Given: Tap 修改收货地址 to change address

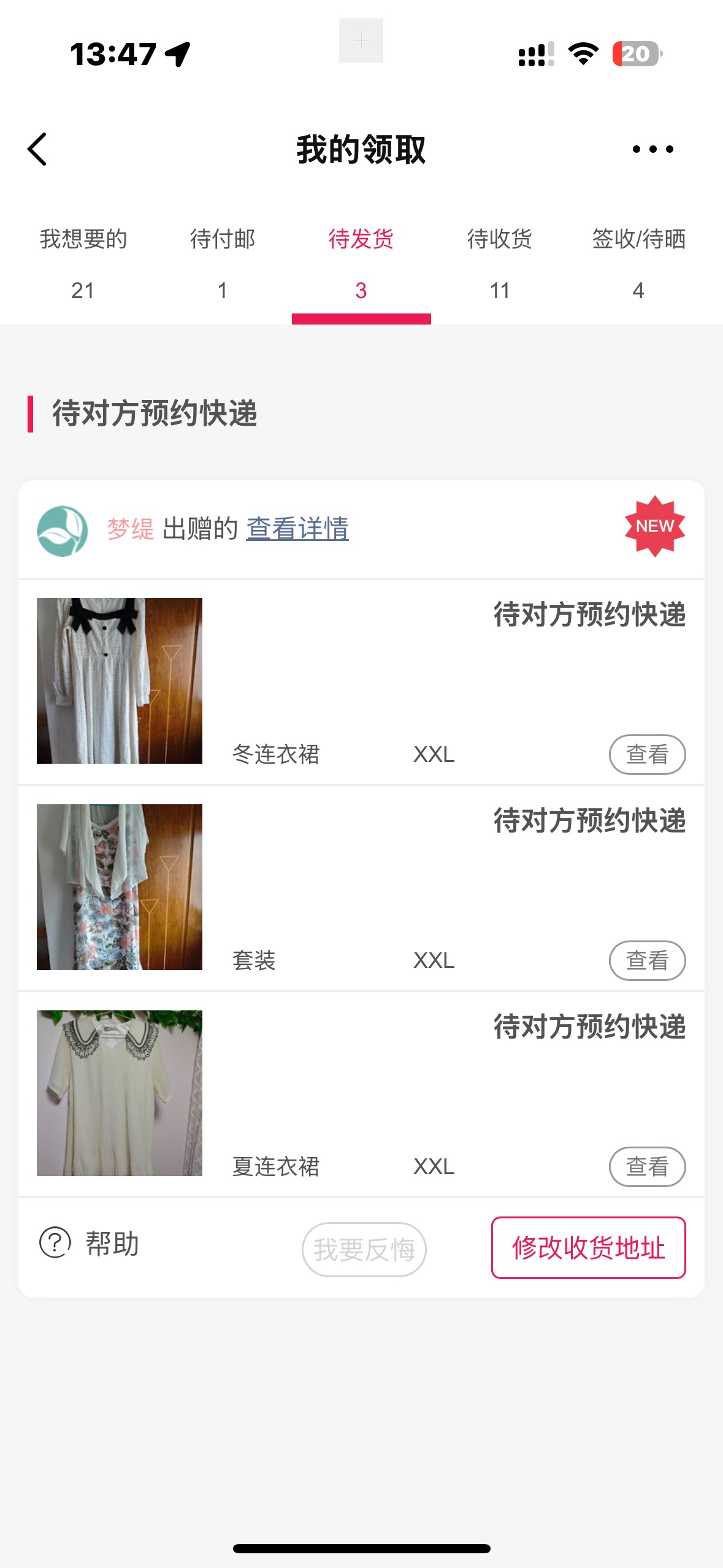Looking at the screenshot, I should (588, 1248).
